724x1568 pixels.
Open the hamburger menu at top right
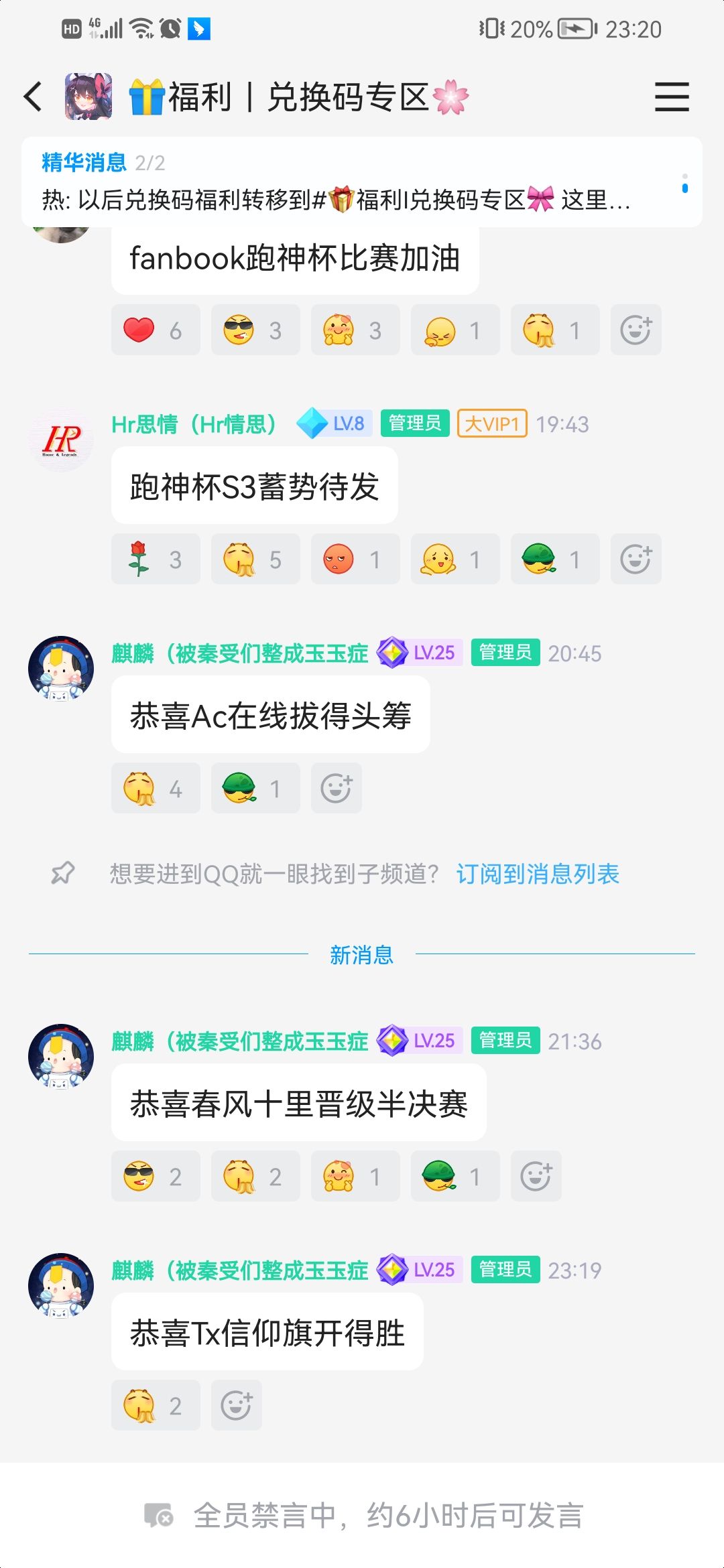[x=672, y=96]
